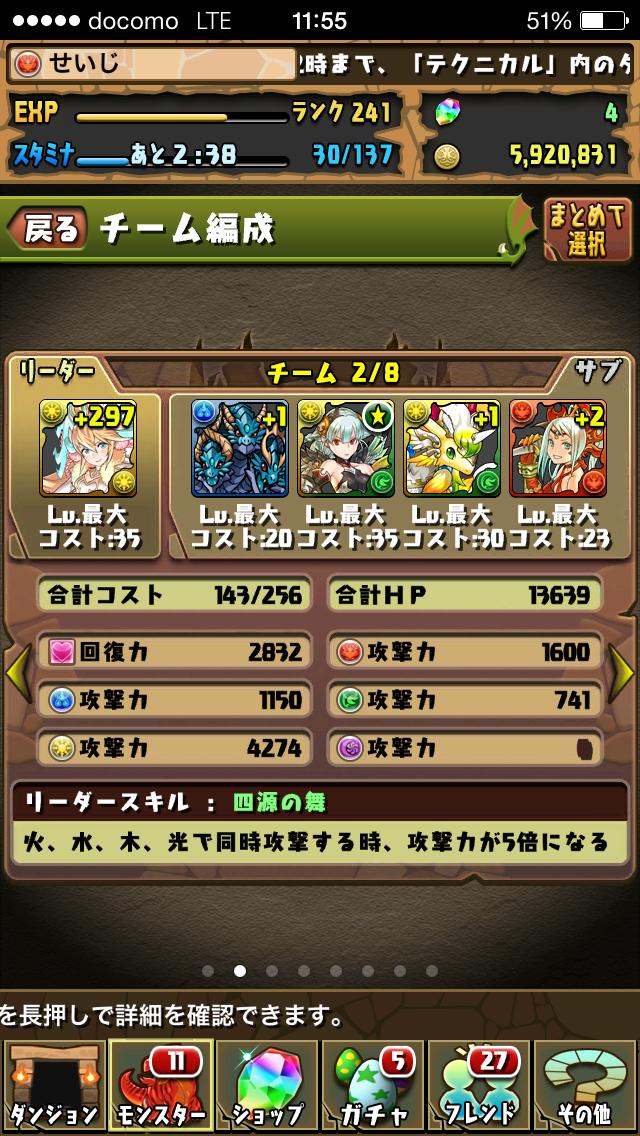Select the silver-haired sub monster with star badge
The height and width of the screenshot is (1136, 640).
point(345,448)
